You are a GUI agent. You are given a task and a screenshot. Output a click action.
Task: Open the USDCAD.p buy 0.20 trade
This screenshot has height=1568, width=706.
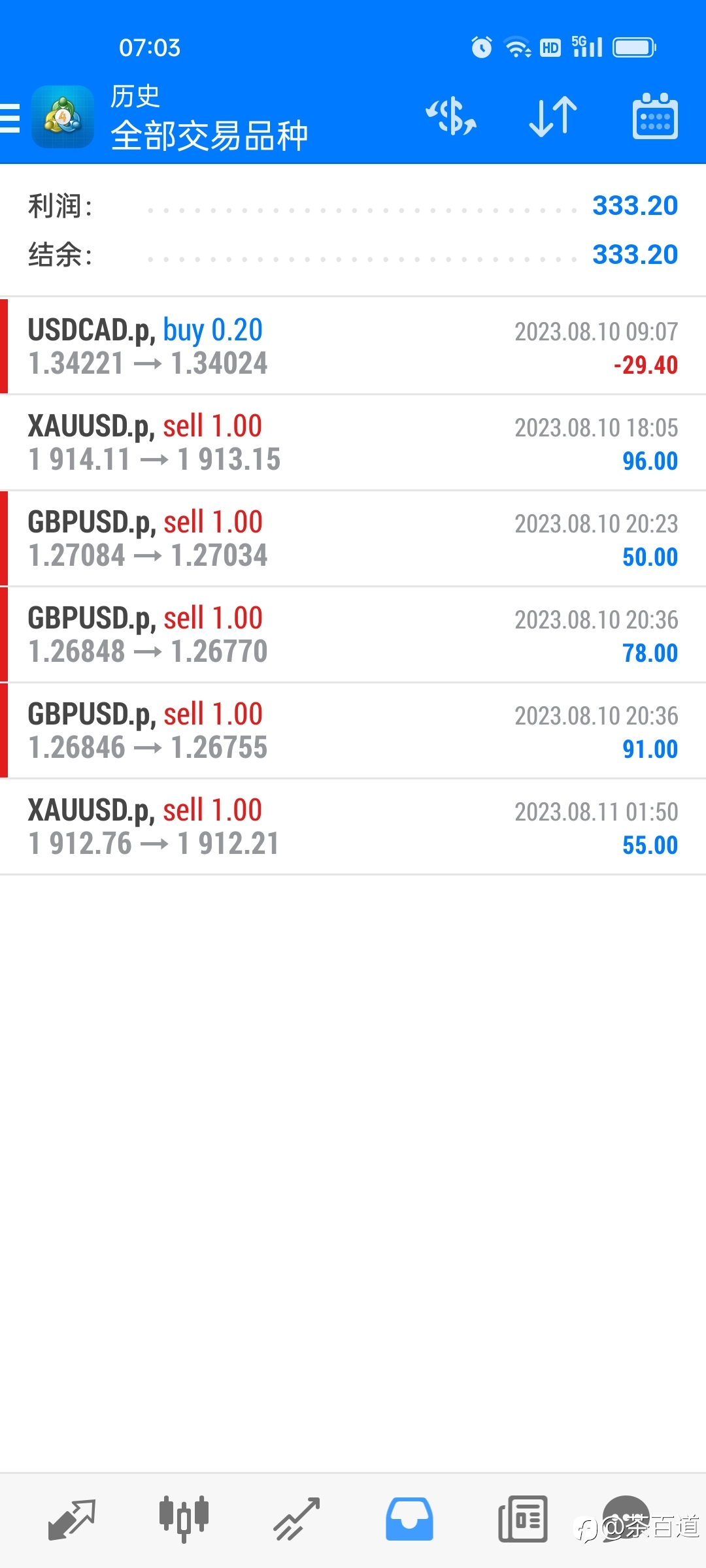coord(353,346)
